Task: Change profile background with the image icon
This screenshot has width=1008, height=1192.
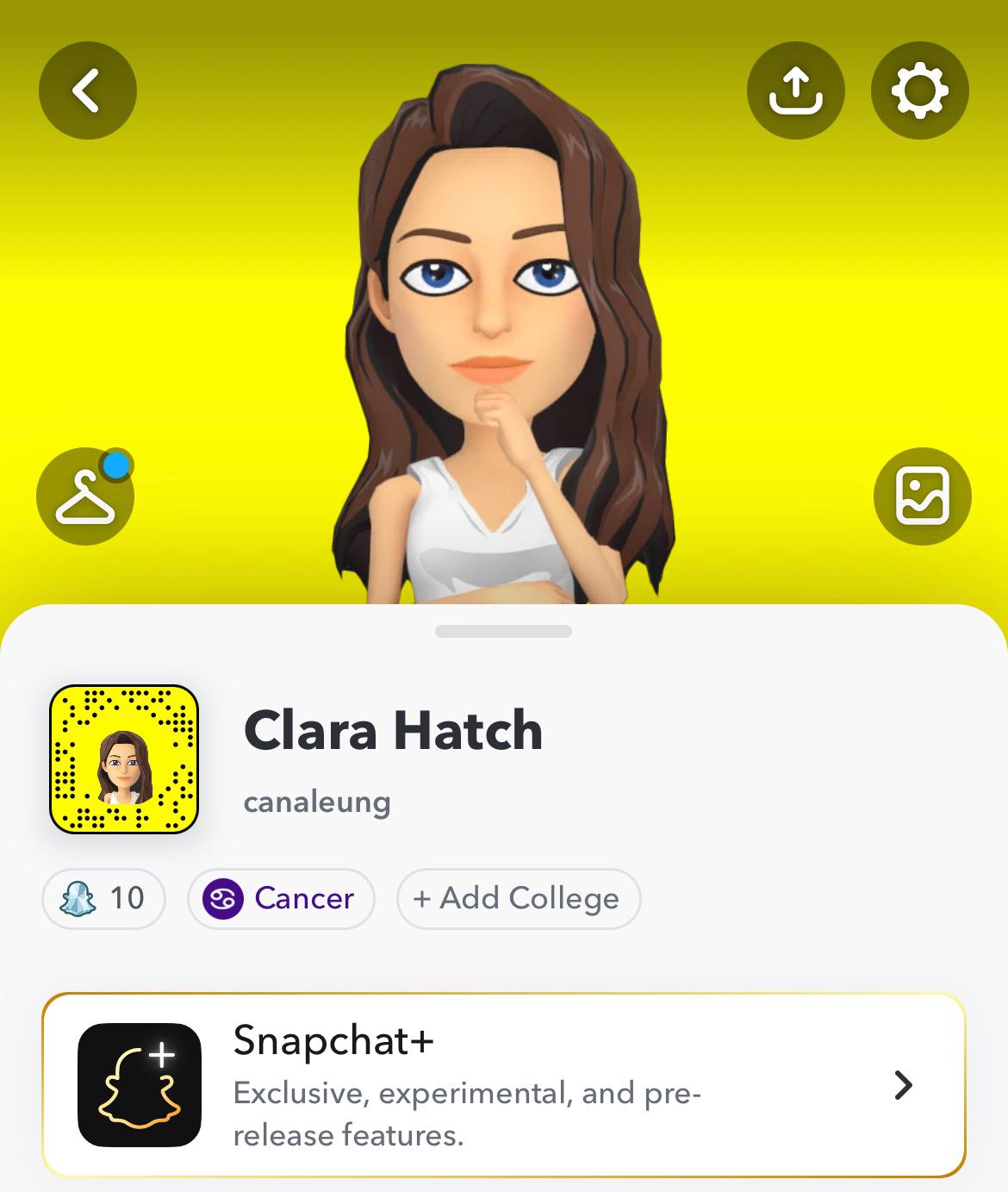Action: pyautogui.click(x=922, y=496)
